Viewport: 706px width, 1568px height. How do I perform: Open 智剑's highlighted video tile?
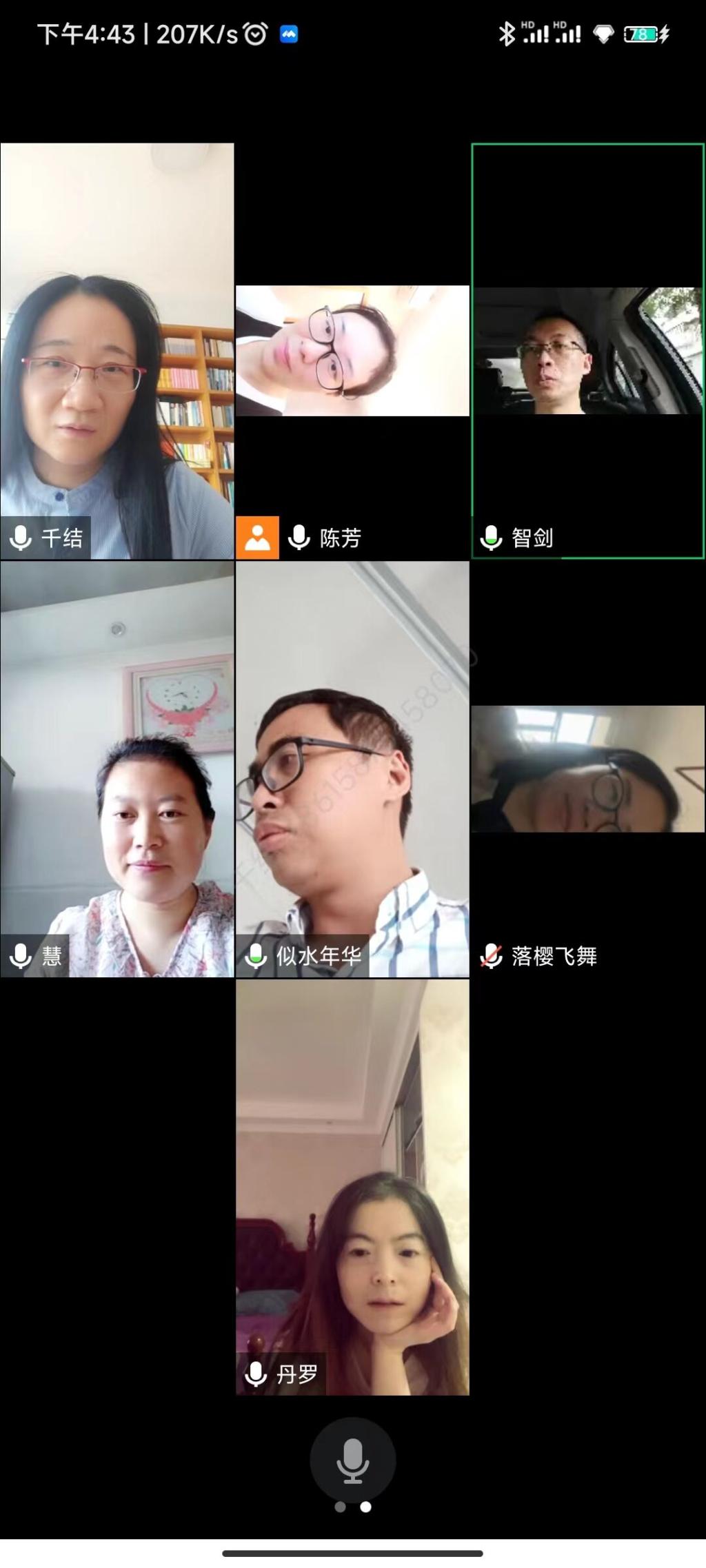click(587, 350)
